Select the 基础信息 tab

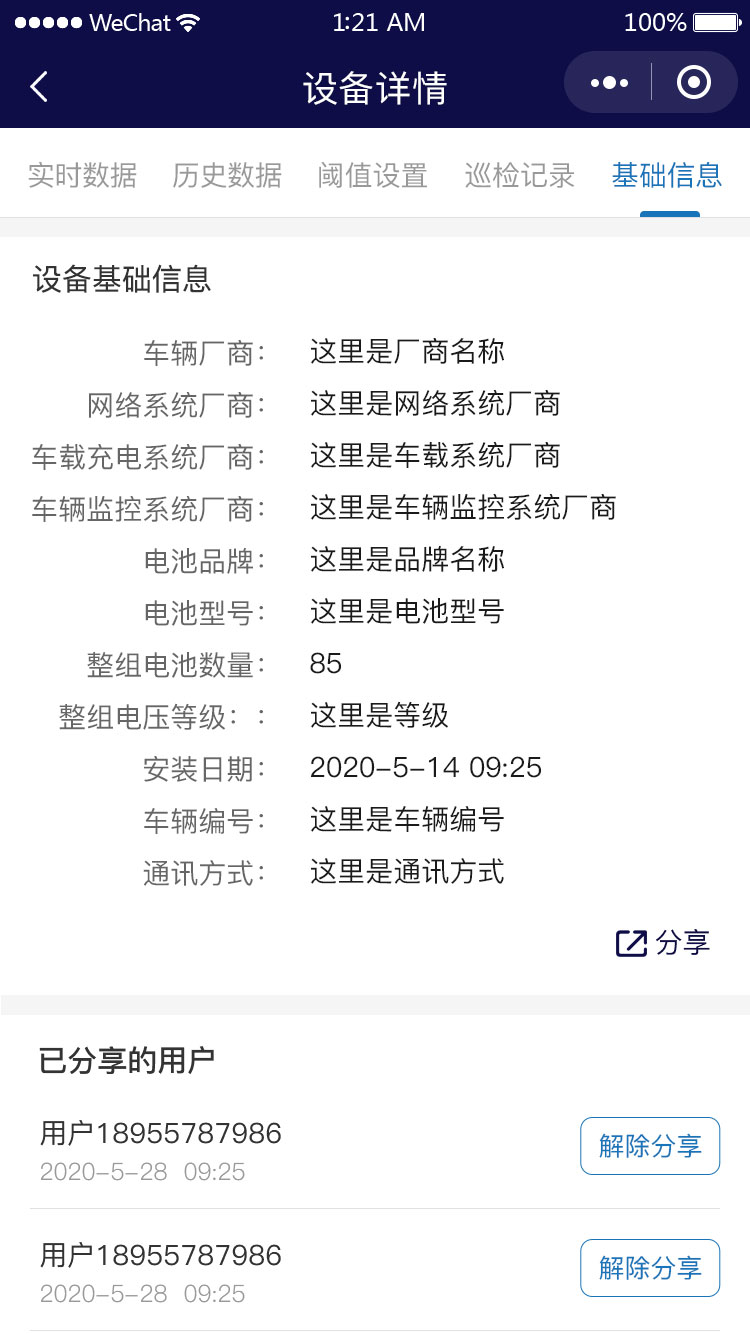666,174
